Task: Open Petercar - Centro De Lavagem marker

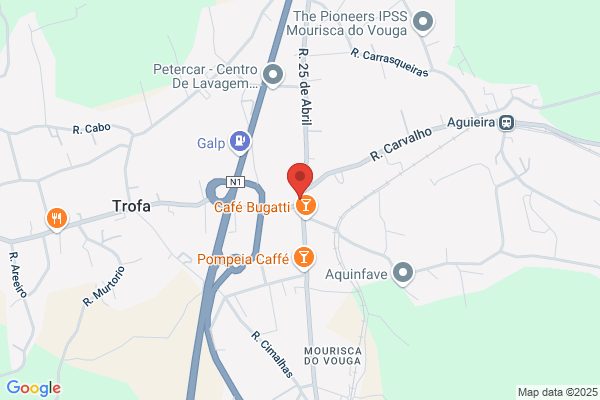Action: 273,75
